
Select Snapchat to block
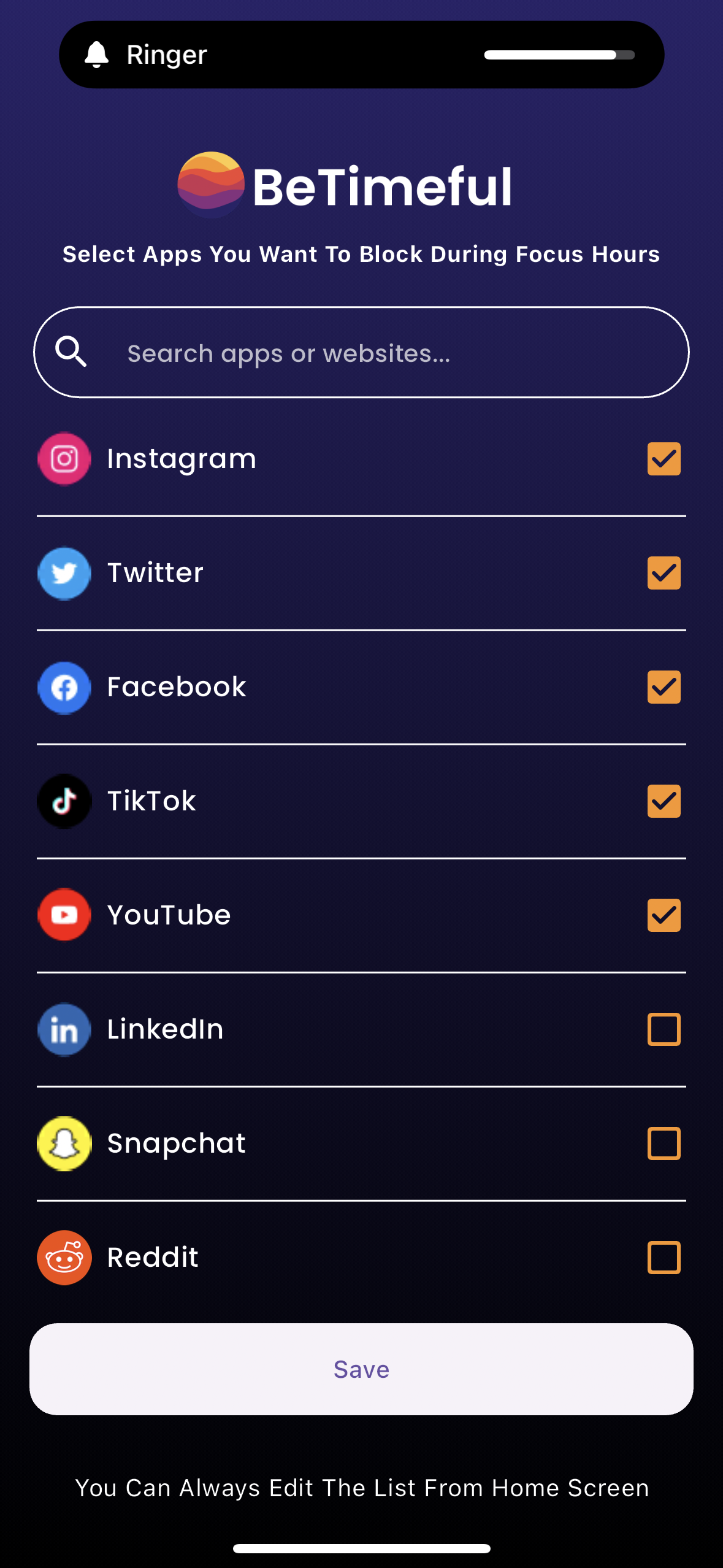tap(664, 1143)
